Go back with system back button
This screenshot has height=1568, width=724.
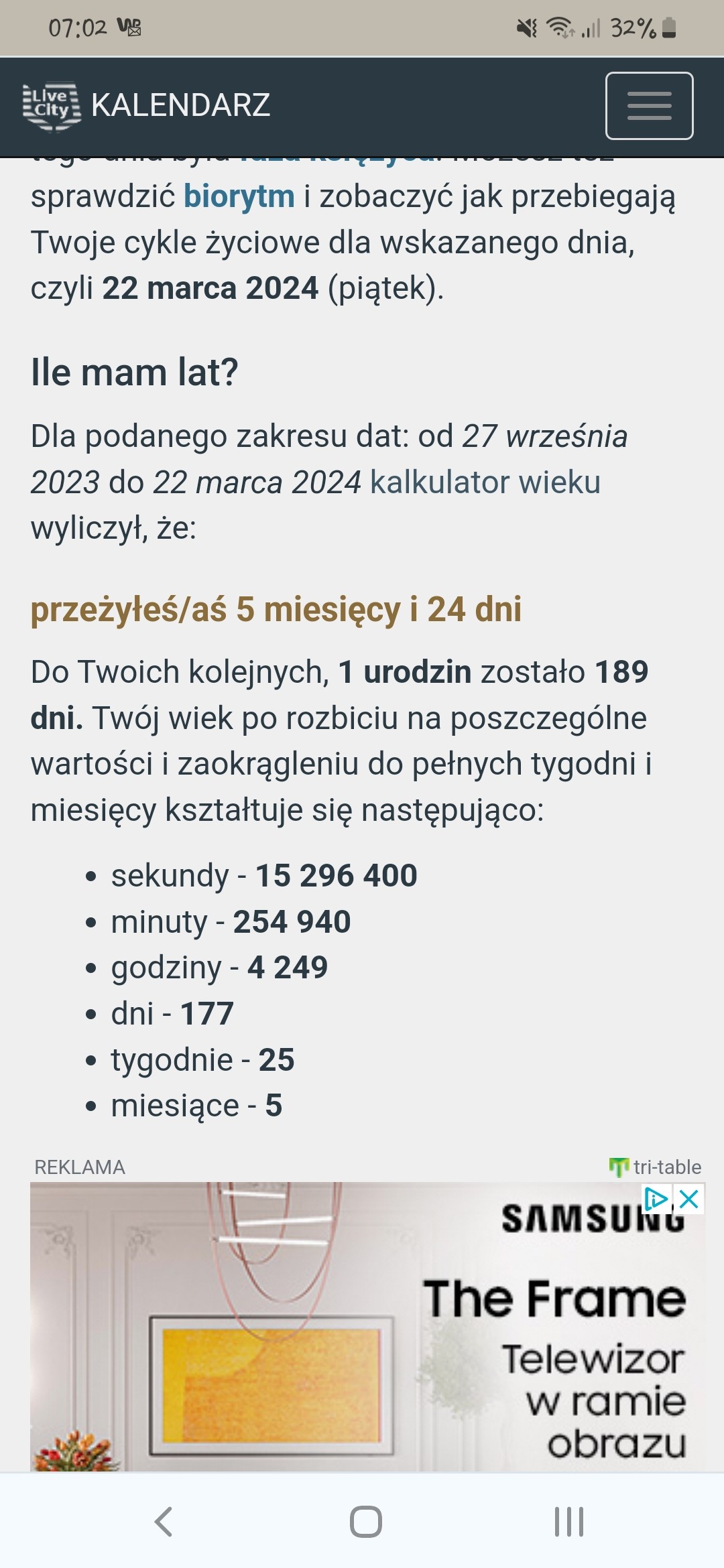[164, 1522]
